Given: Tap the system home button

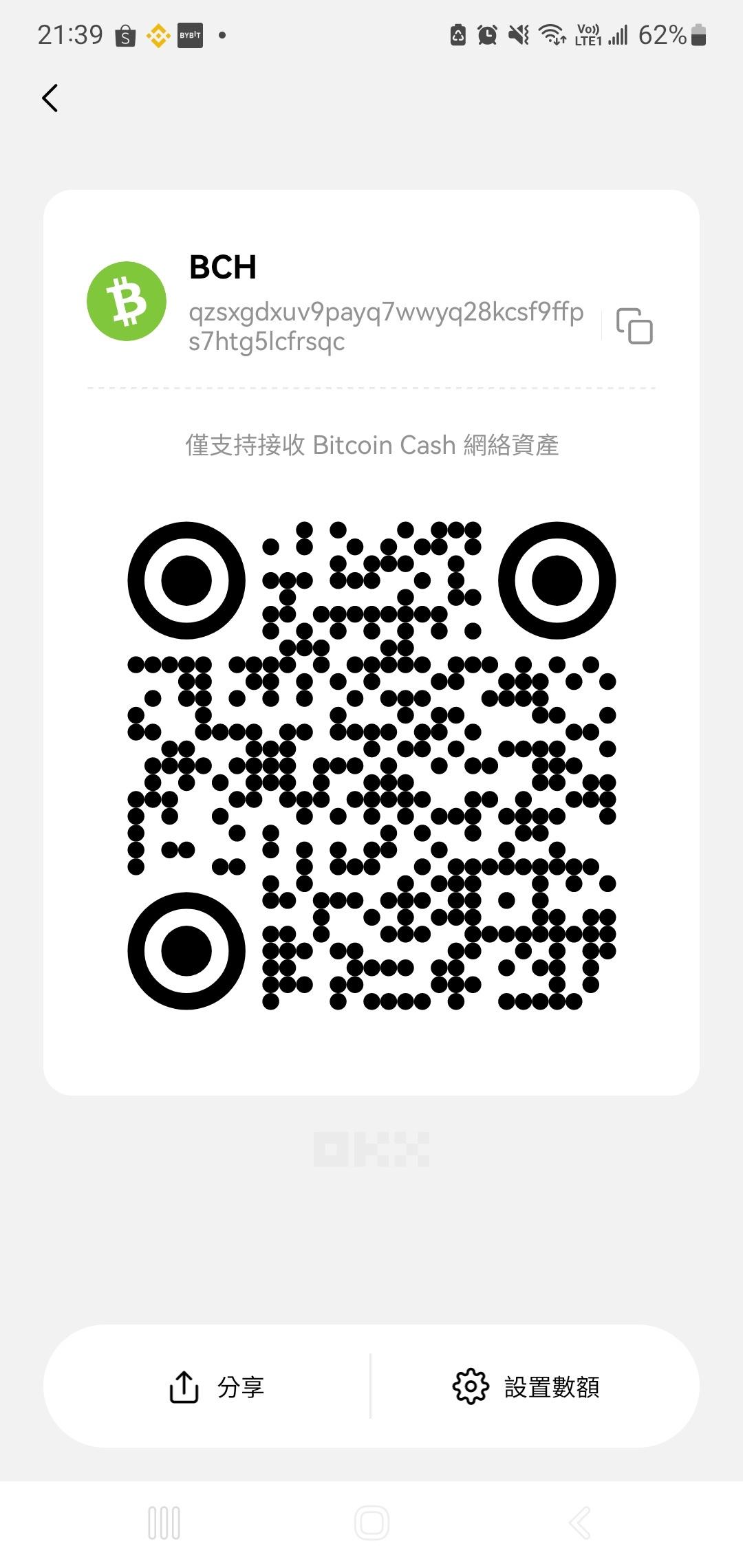Looking at the screenshot, I should point(371,1523).
